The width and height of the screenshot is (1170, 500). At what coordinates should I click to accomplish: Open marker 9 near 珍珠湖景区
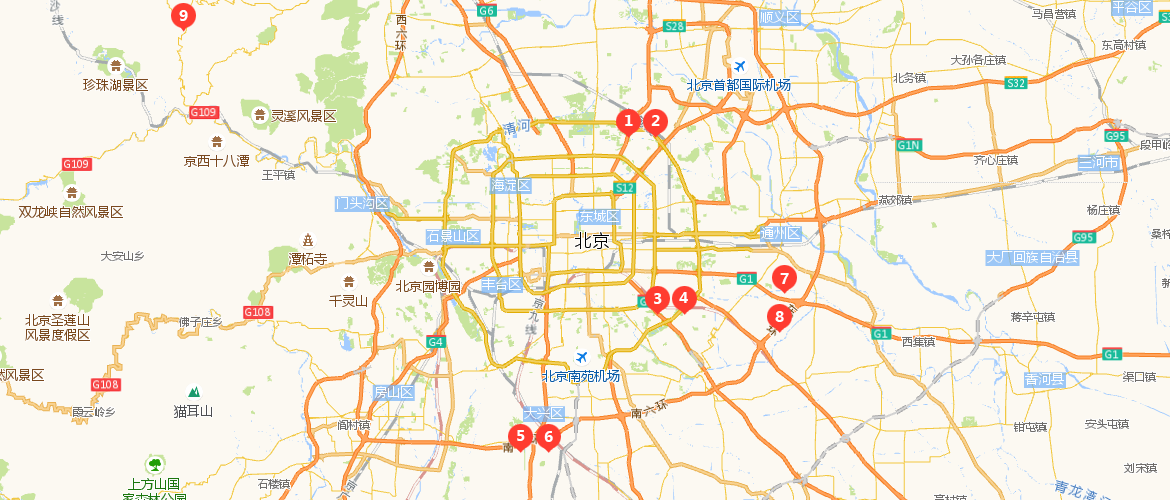(183, 15)
